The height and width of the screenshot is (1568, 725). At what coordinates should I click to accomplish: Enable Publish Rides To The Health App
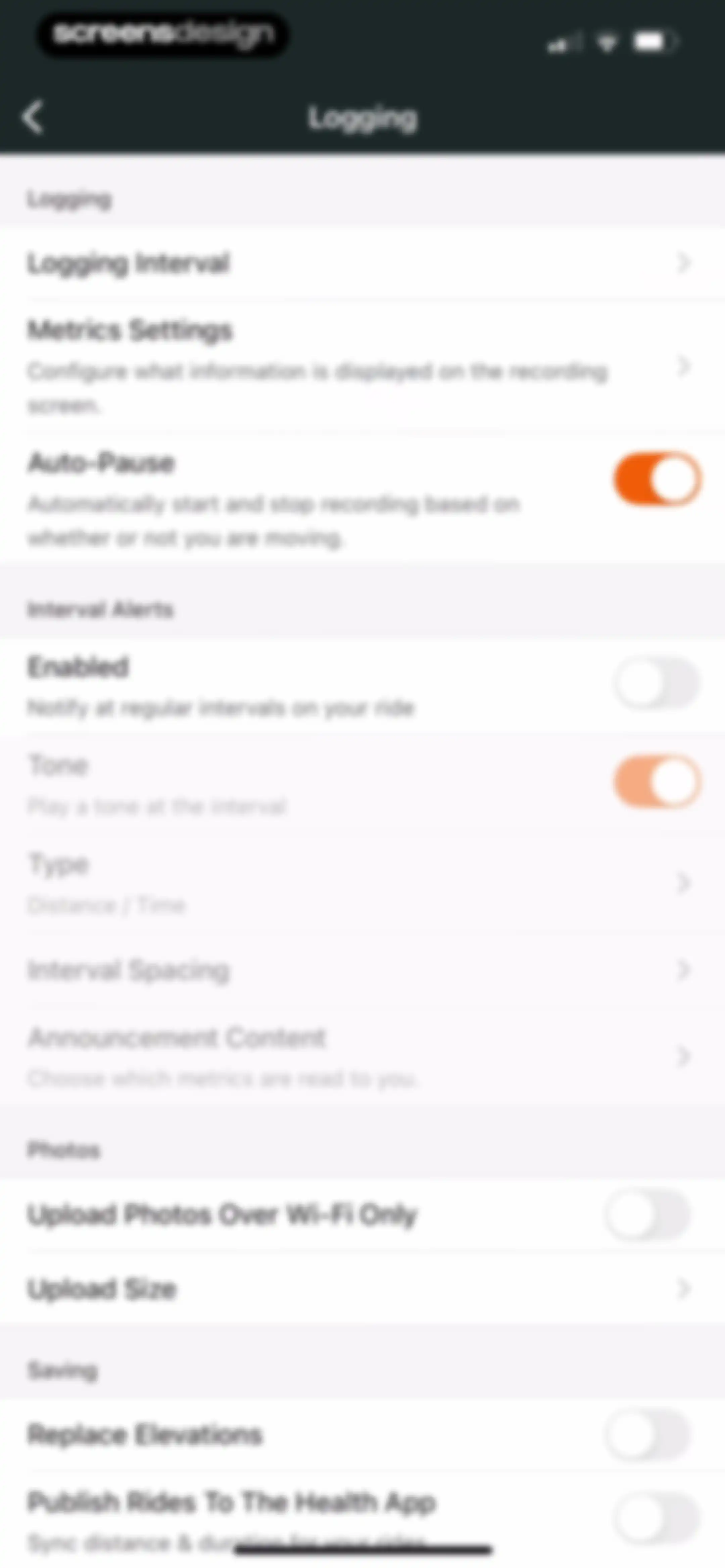[657, 1517]
